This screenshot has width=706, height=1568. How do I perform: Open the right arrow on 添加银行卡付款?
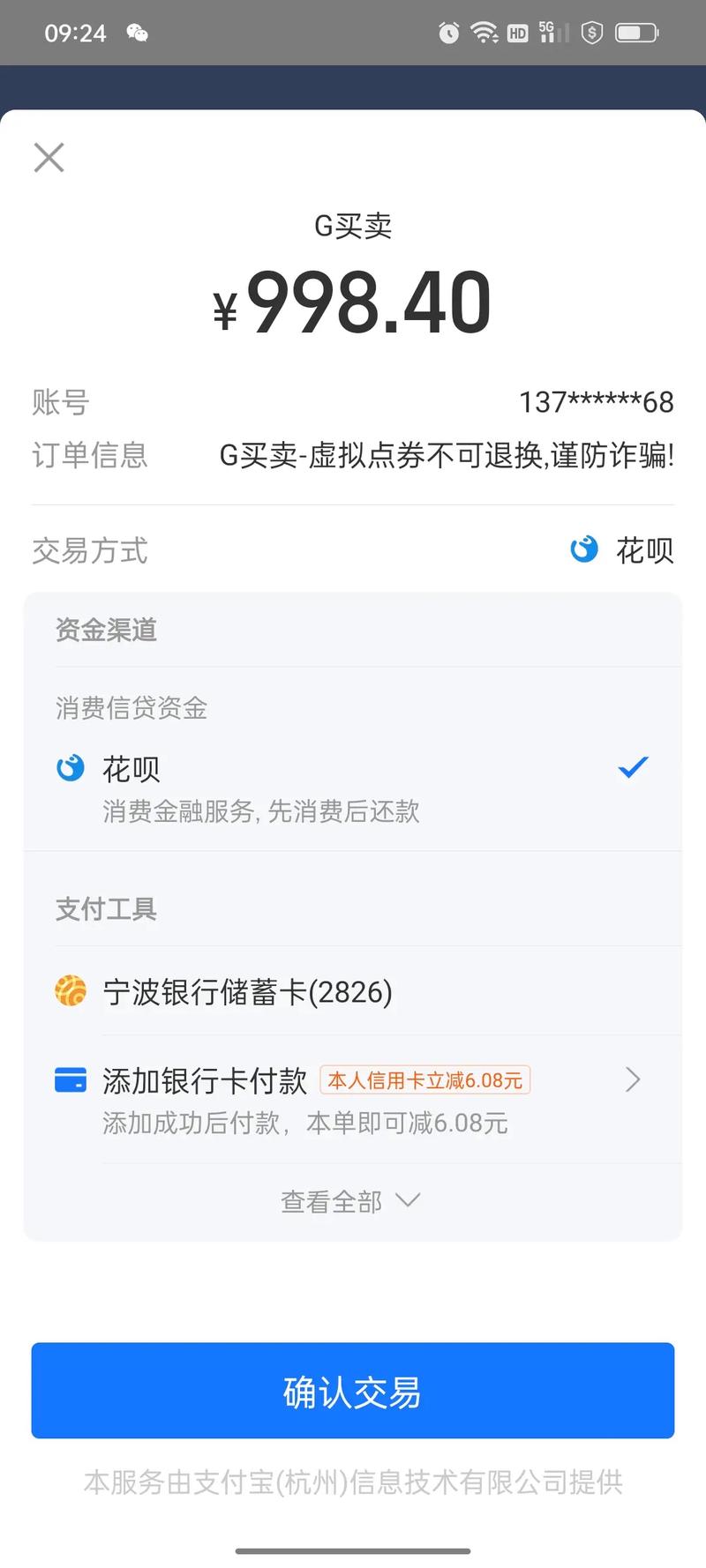click(x=632, y=1079)
